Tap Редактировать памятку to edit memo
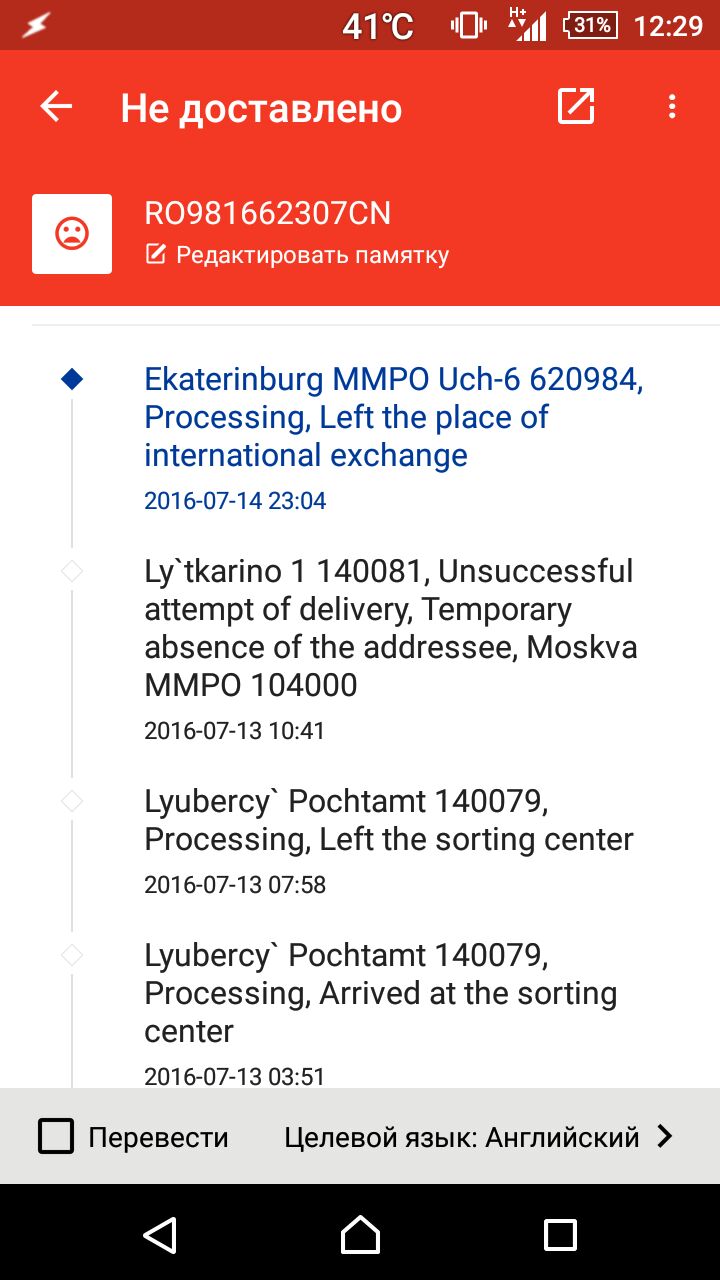720x1280 pixels. (297, 255)
